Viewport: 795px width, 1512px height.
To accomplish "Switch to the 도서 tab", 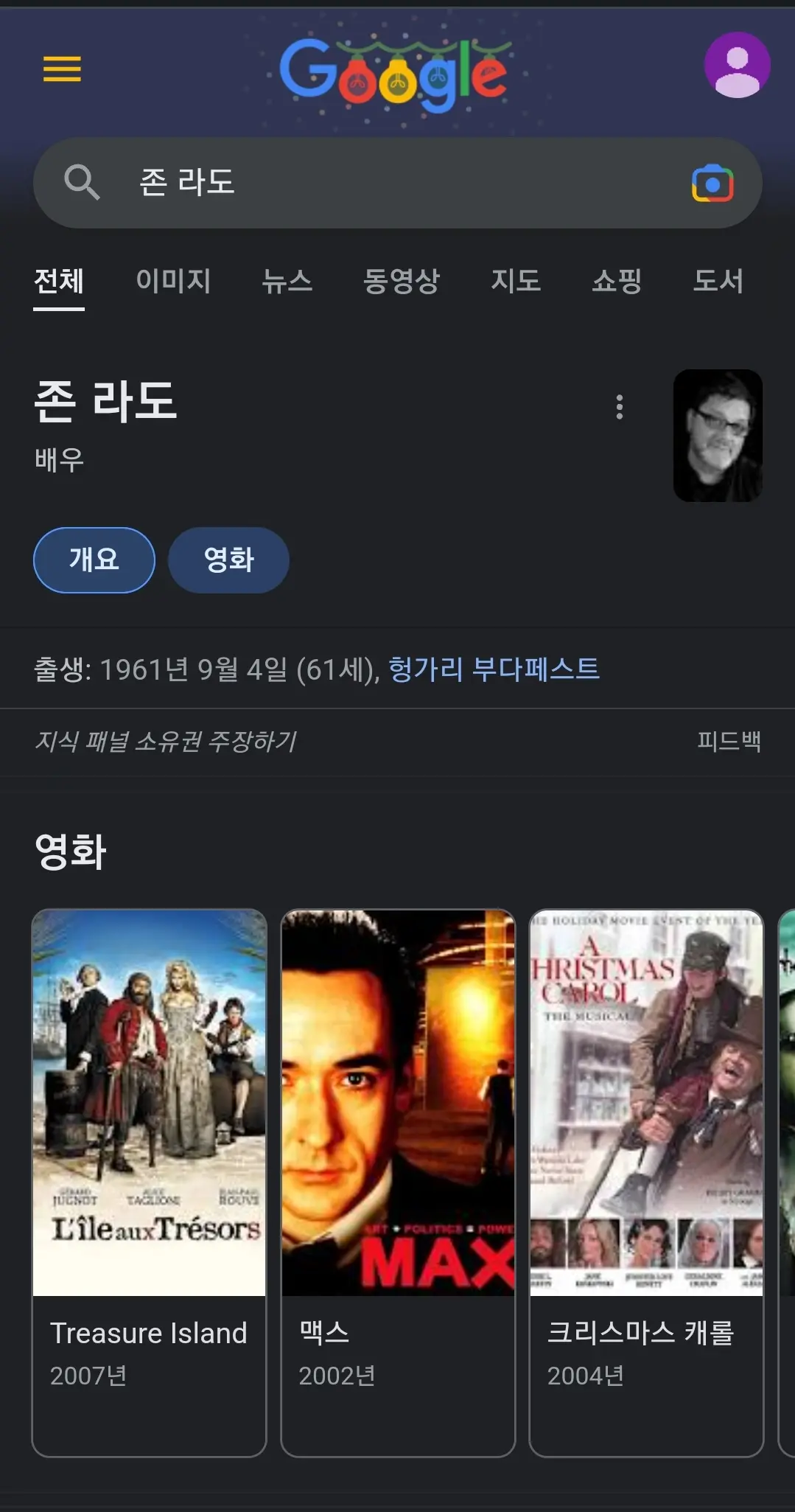I will (718, 281).
